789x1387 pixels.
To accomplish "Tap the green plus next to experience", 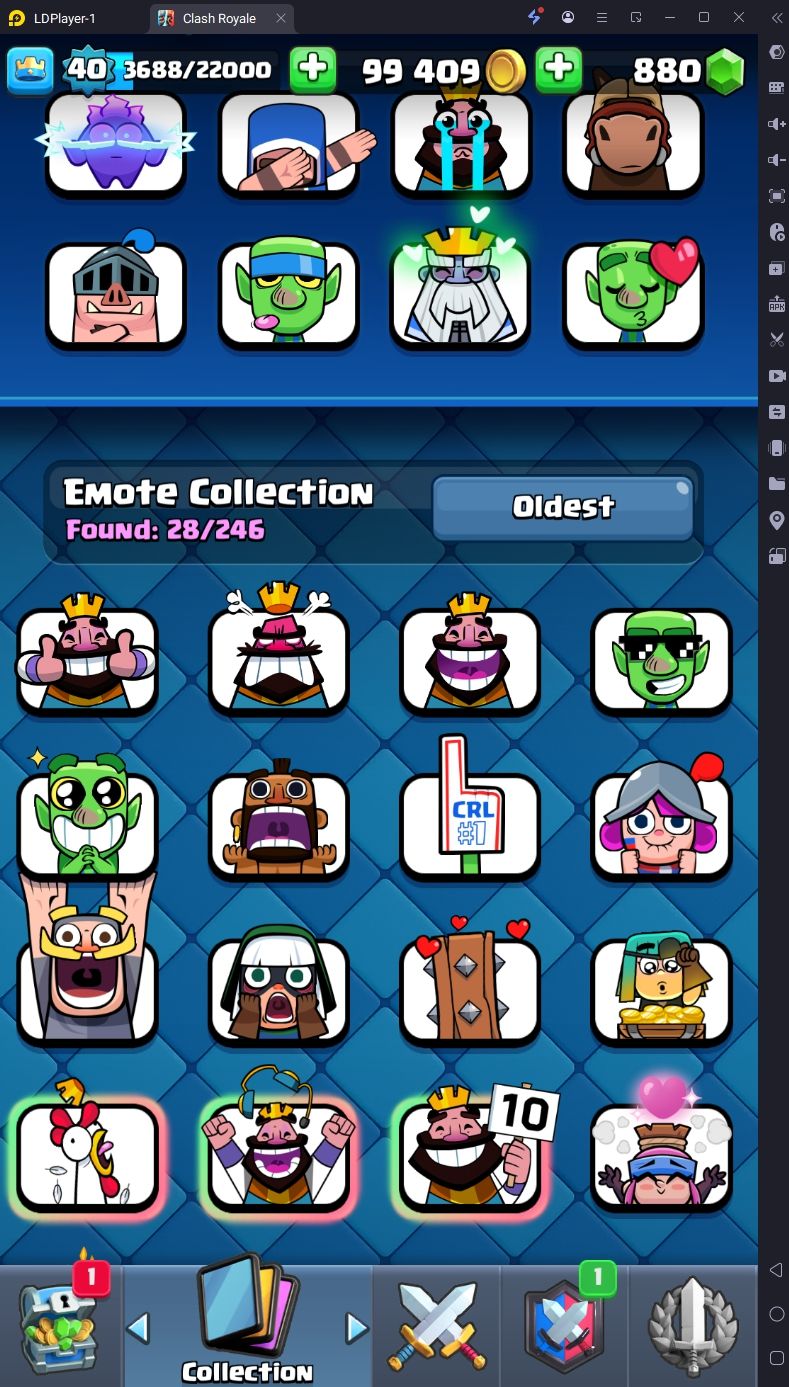I will (x=313, y=69).
